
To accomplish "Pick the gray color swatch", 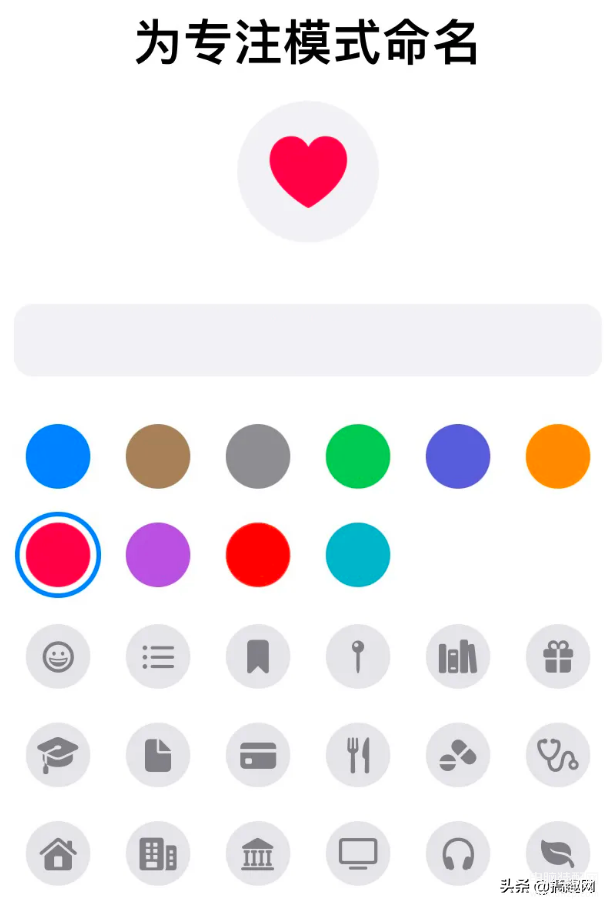I will (x=258, y=456).
